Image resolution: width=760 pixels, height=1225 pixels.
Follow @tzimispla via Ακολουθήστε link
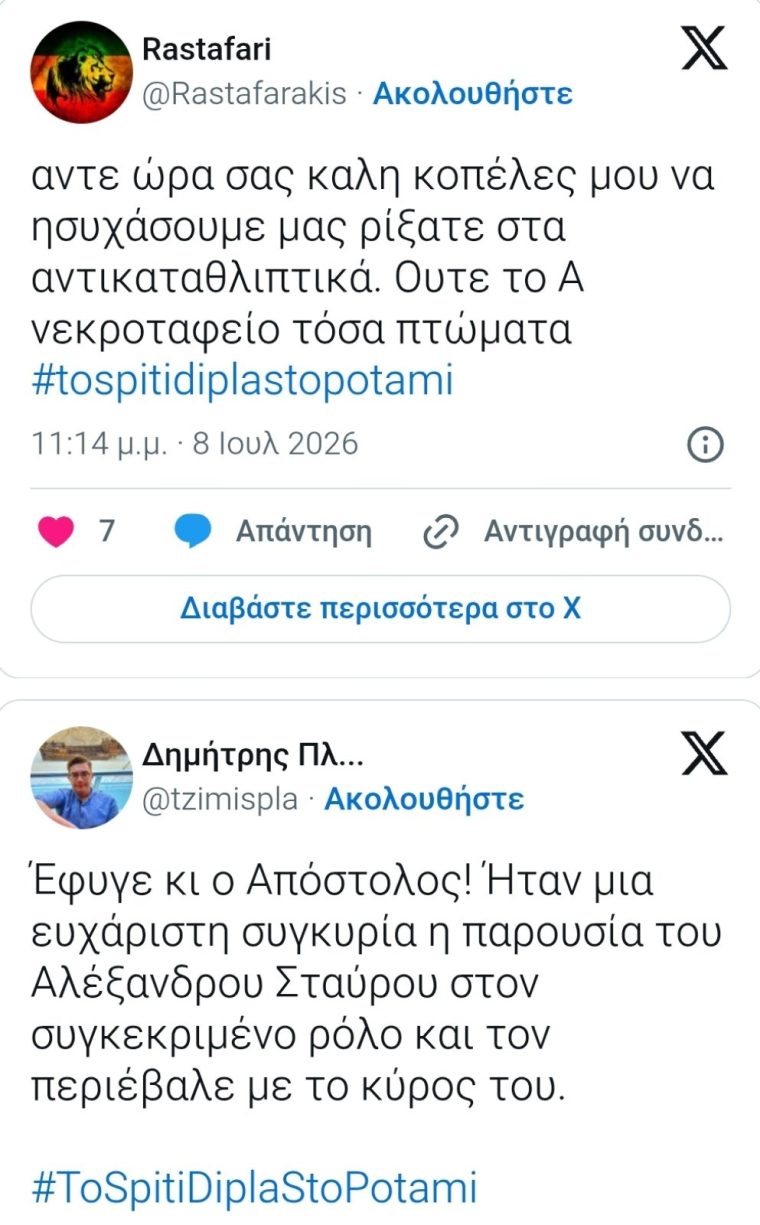tap(425, 799)
